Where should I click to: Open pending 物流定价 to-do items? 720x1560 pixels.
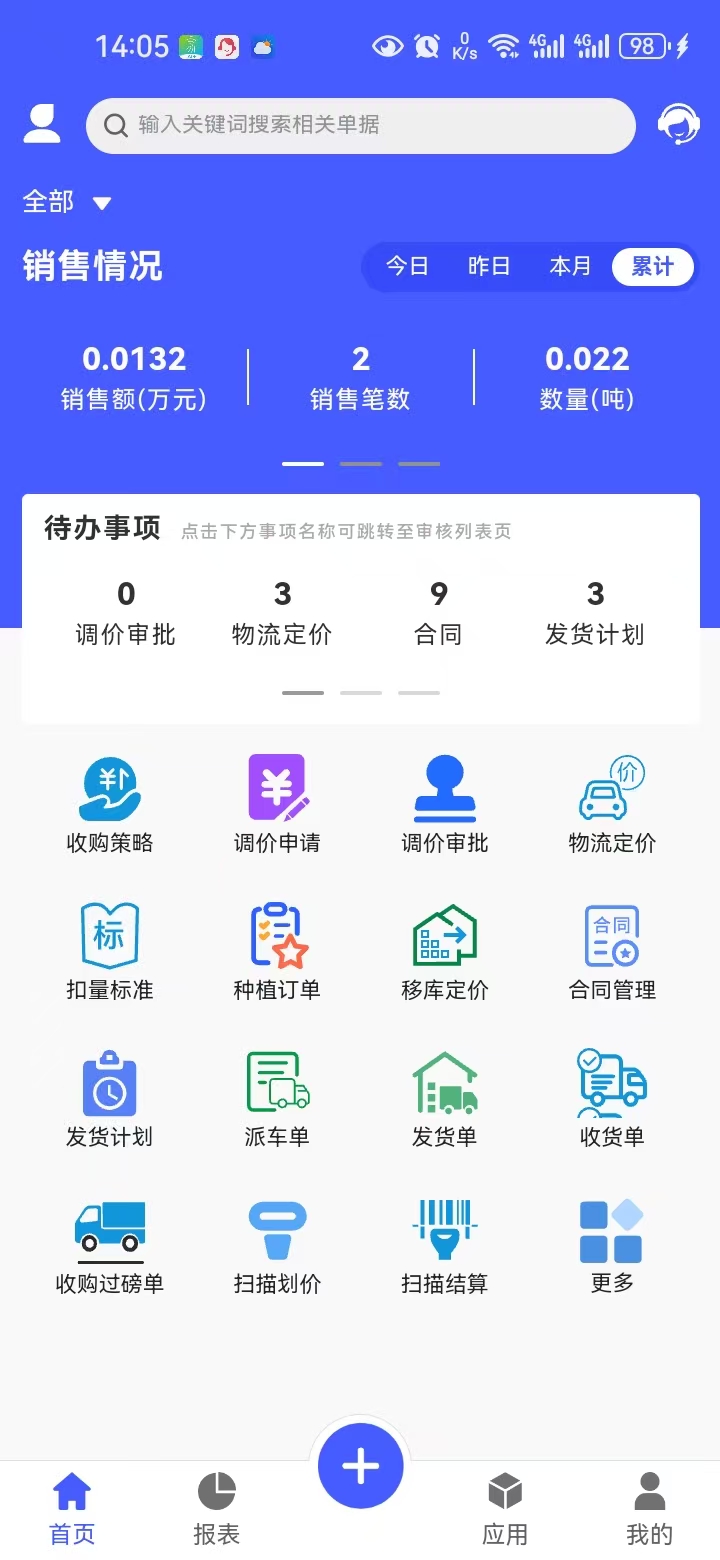(x=282, y=613)
